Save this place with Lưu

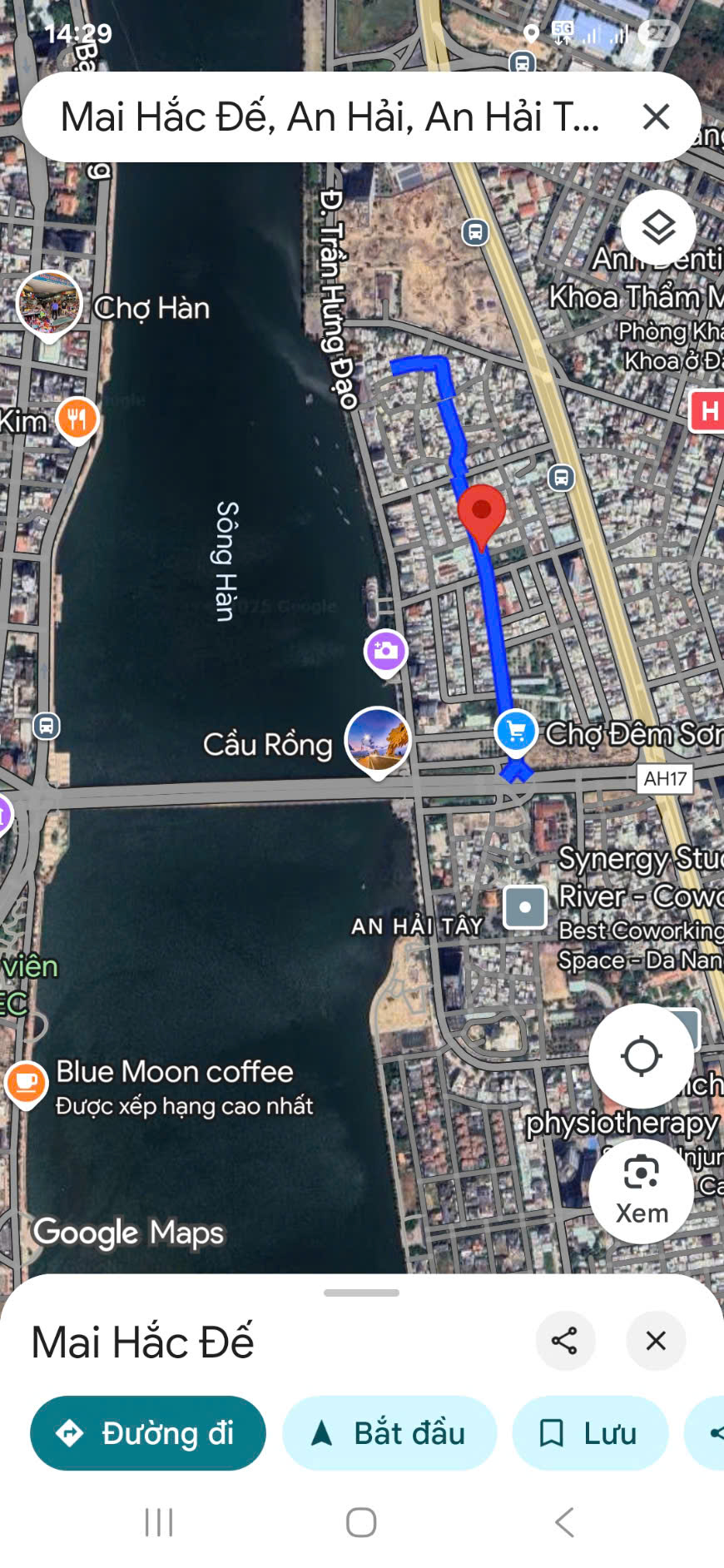pyautogui.click(x=590, y=1433)
